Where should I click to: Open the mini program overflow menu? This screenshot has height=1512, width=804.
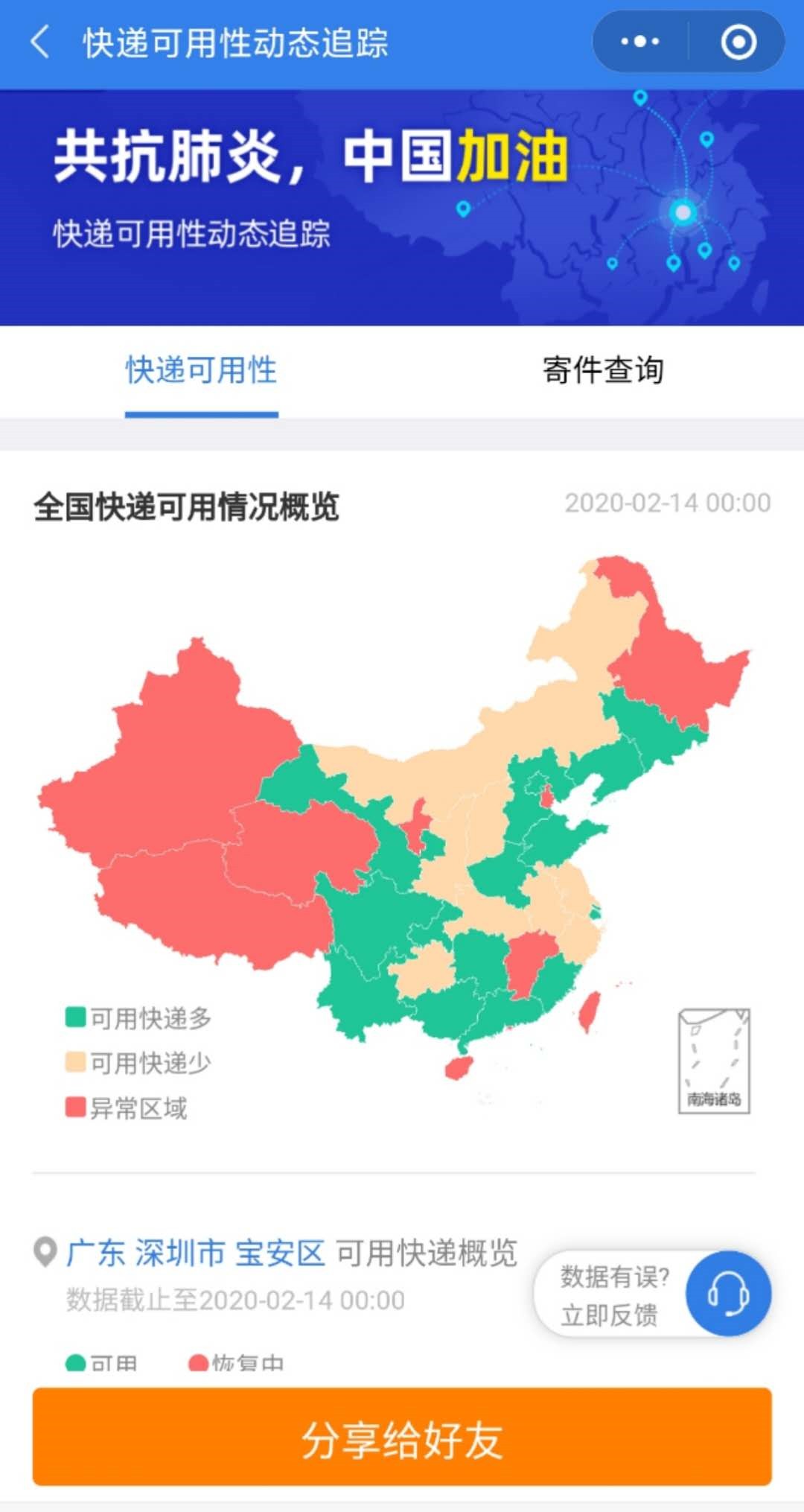[640, 42]
